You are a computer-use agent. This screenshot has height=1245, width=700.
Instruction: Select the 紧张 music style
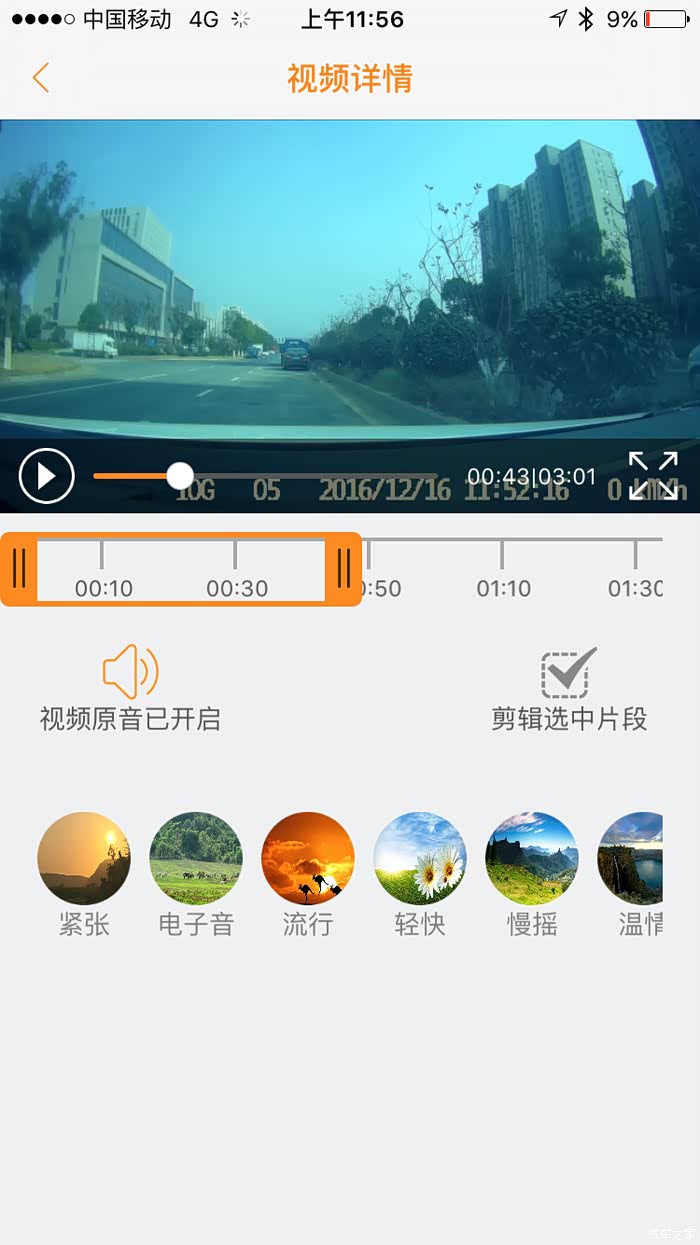(x=84, y=858)
